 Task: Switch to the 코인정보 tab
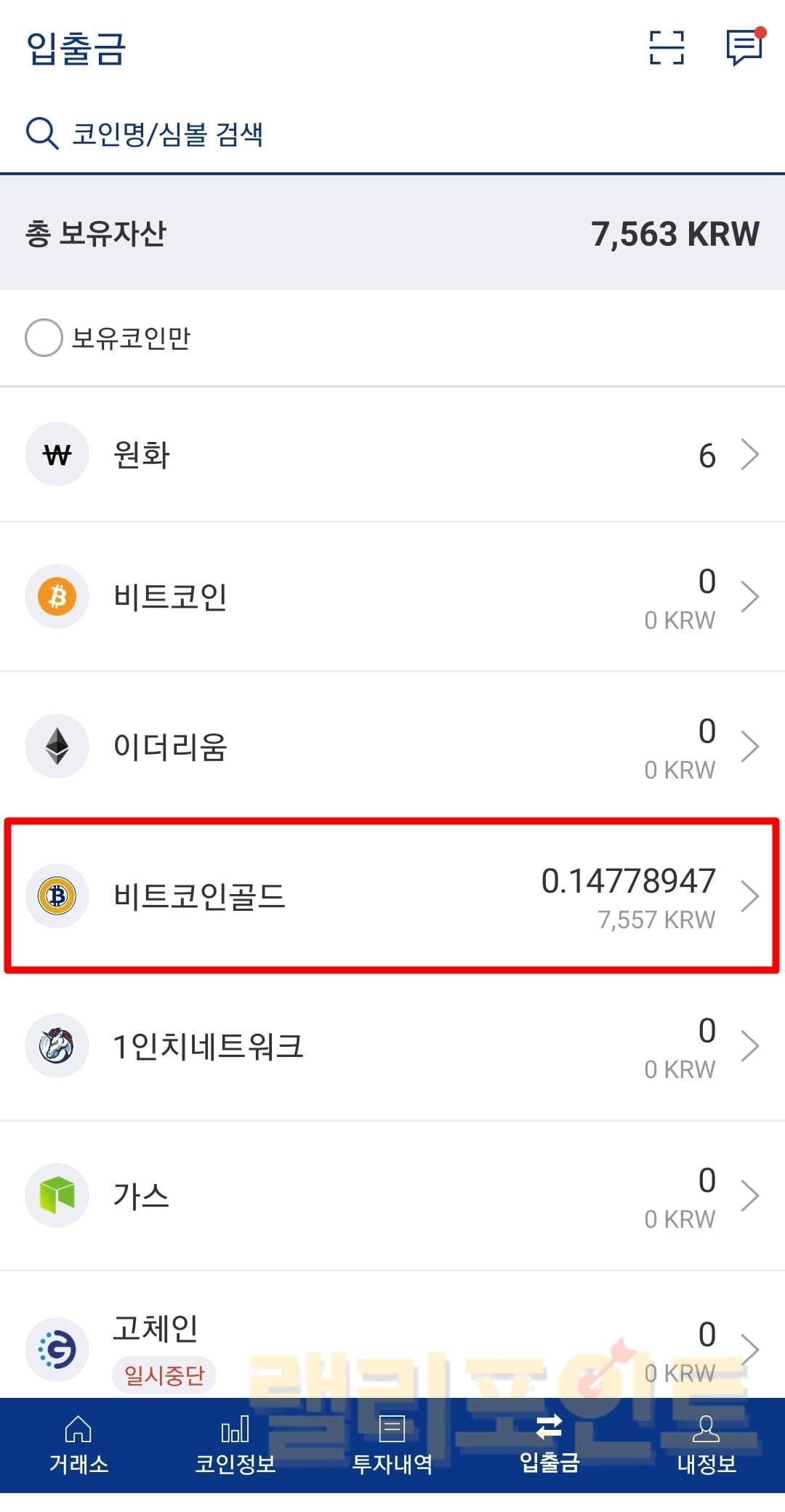(235, 1445)
